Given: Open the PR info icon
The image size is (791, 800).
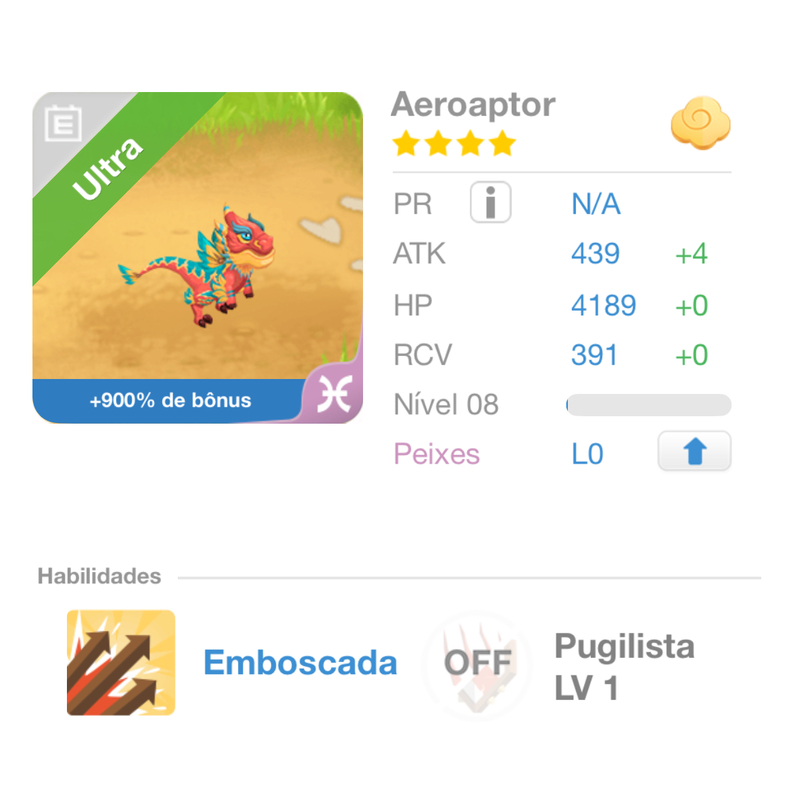Looking at the screenshot, I should tap(490, 204).
